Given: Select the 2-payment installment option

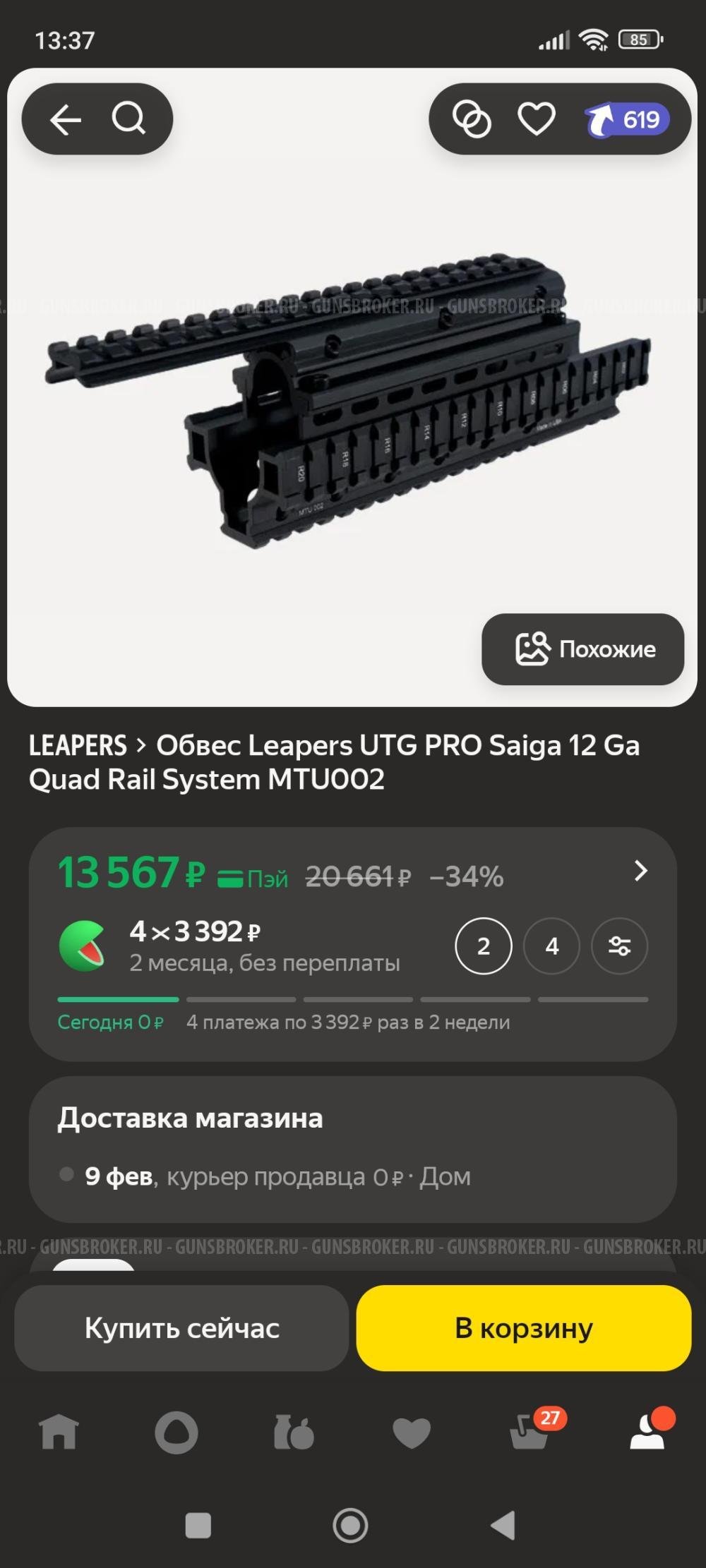Looking at the screenshot, I should click(483, 946).
